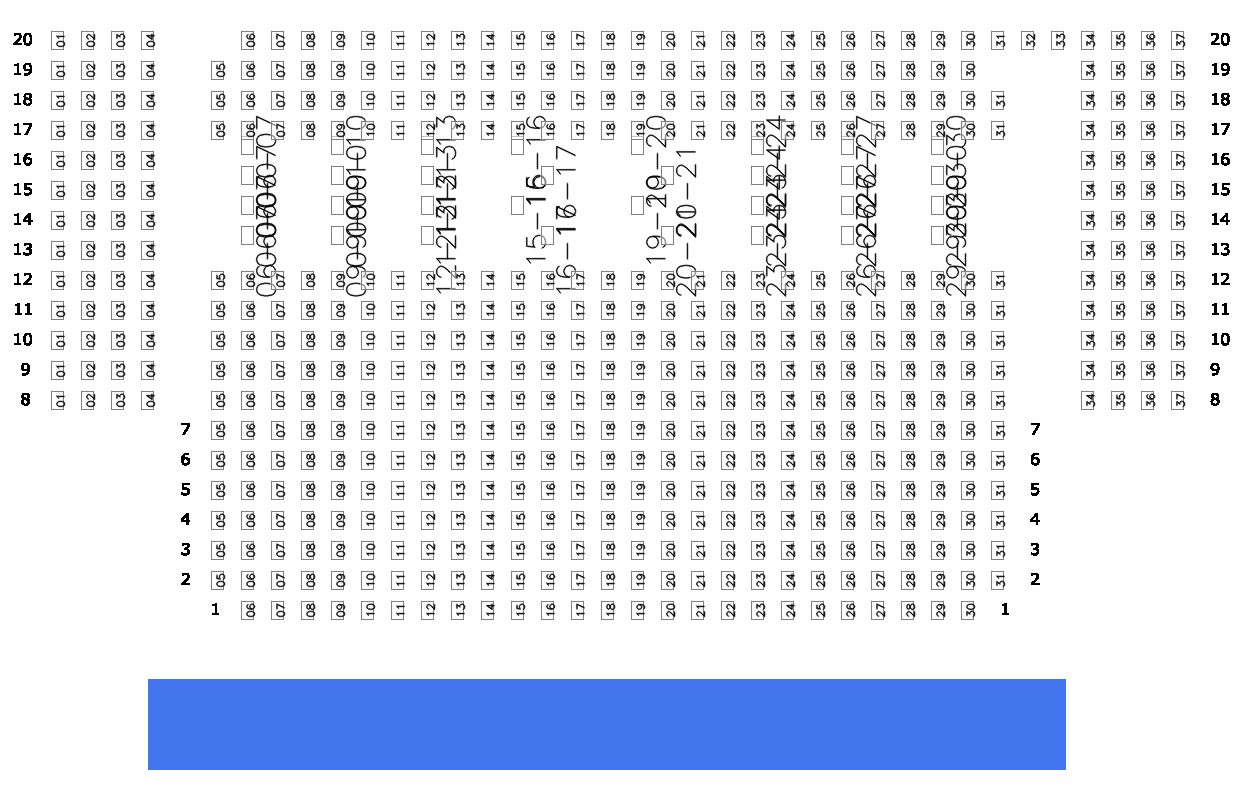Select seat 15 in row 10
This screenshot has height=790, width=1250.
(518, 340)
